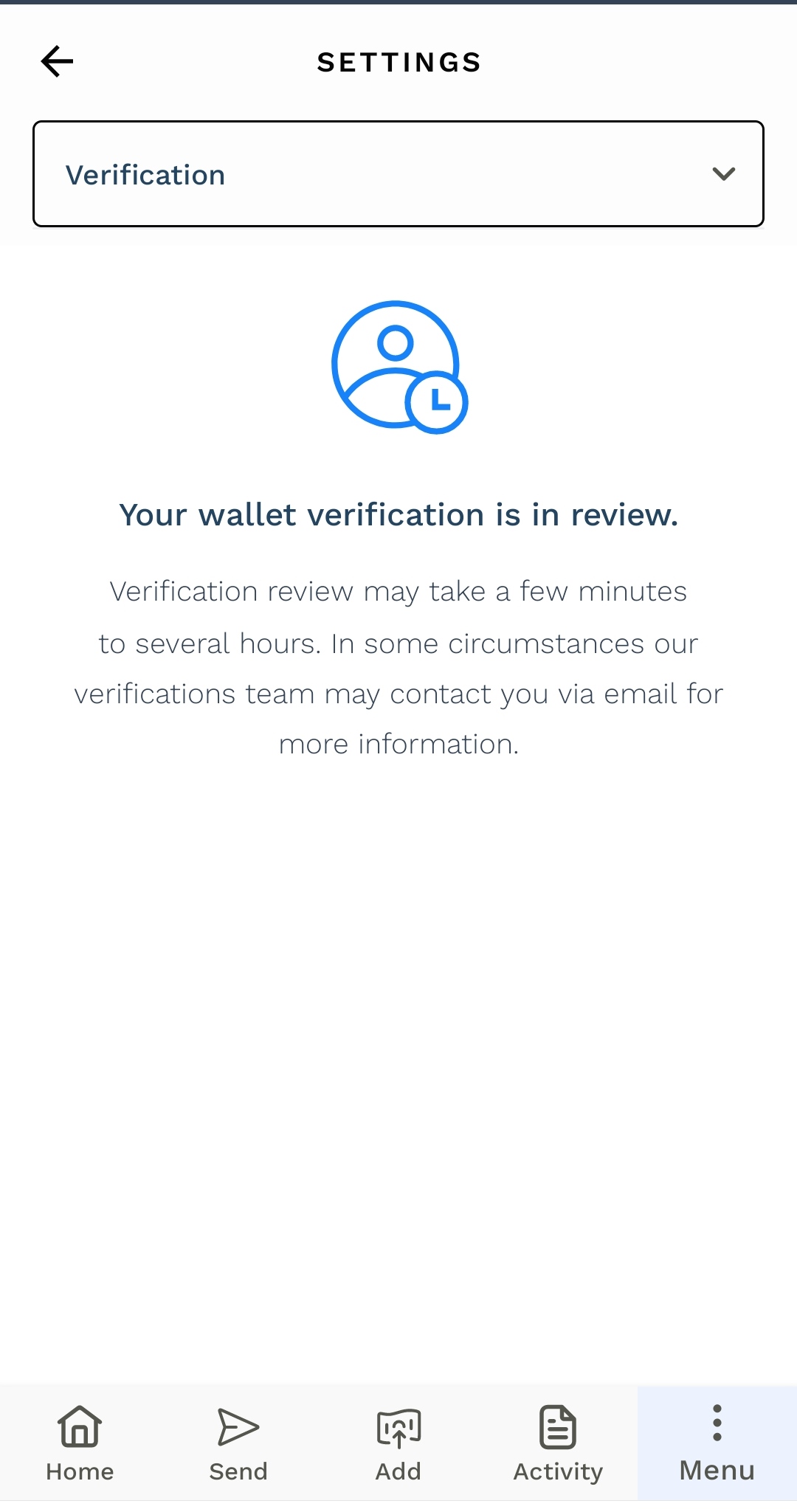Expand the Verification dropdown
This screenshot has width=797, height=1512.
(x=398, y=174)
